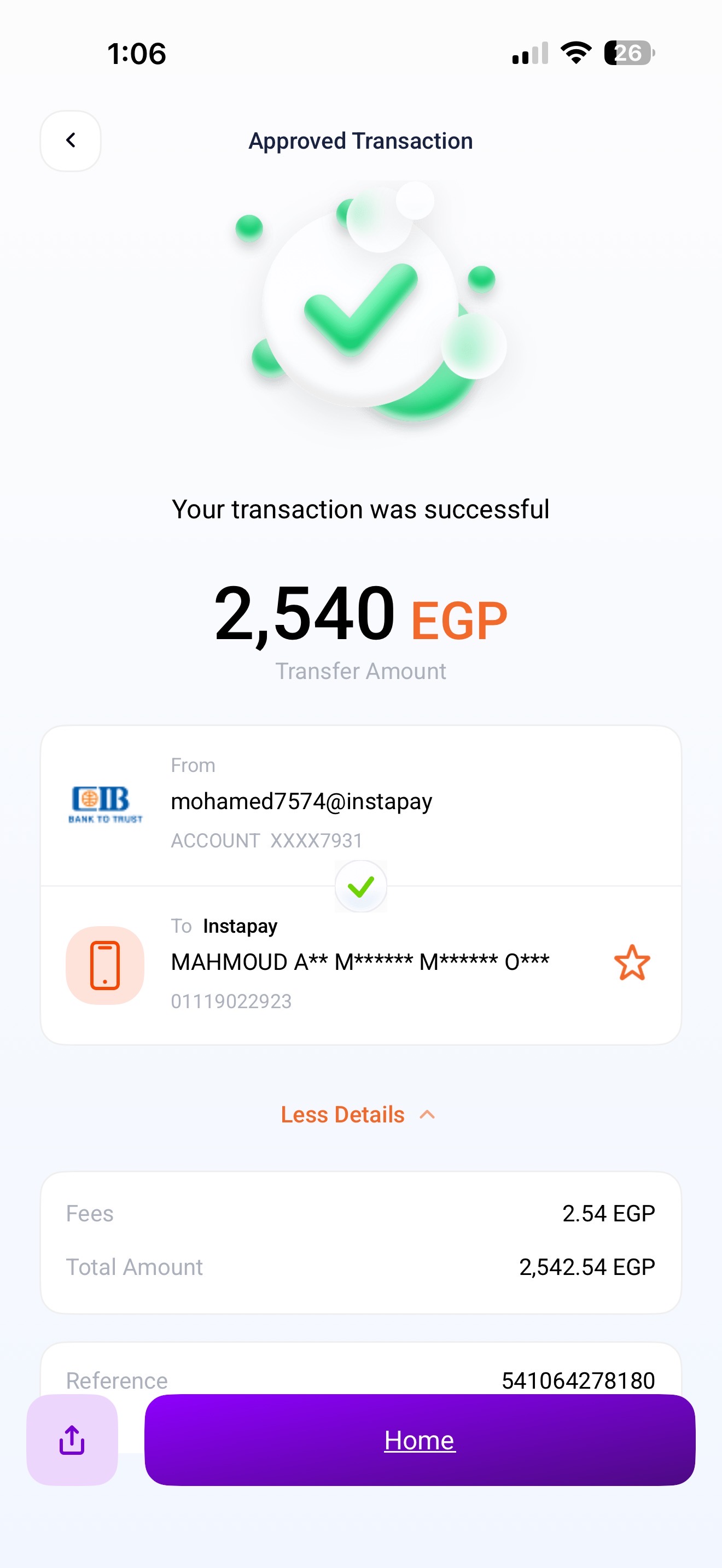Return to Home
Image resolution: width=722 pixels, height=1568 pixels.
420,1440
